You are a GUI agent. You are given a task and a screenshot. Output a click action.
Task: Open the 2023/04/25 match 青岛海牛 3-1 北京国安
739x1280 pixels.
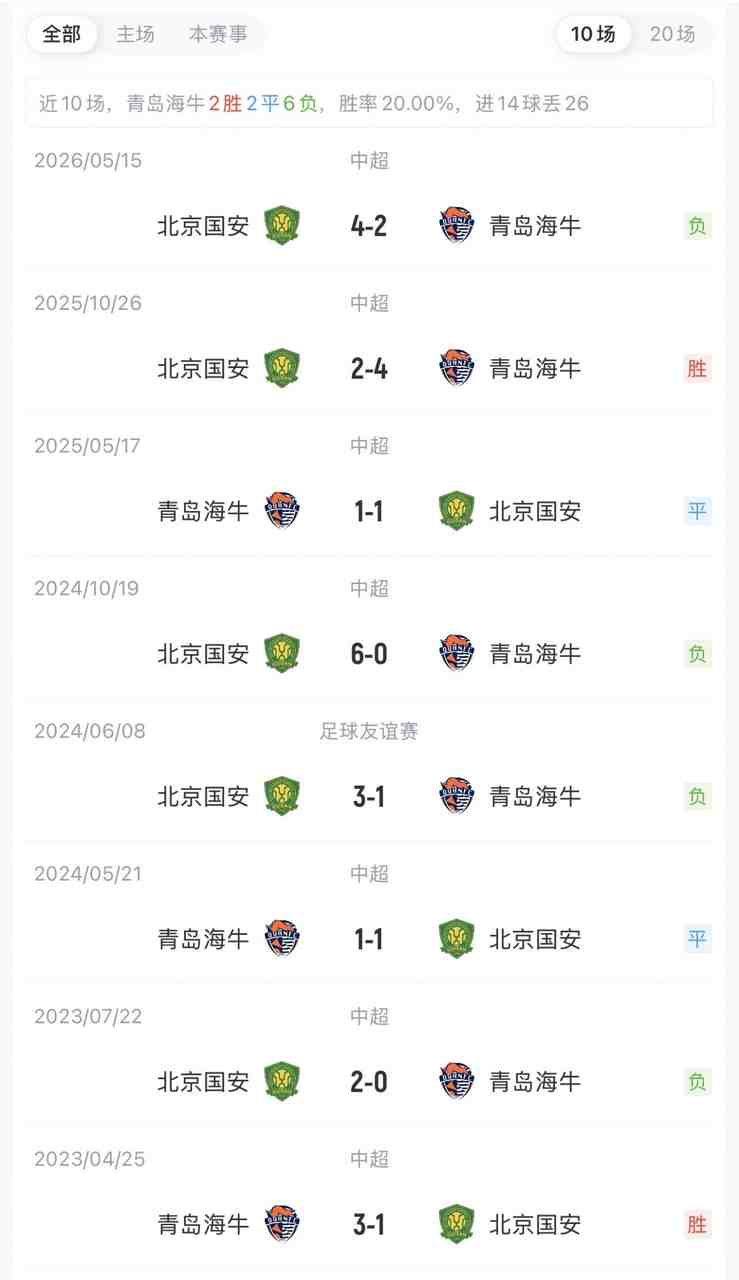tap(369, 1205)
